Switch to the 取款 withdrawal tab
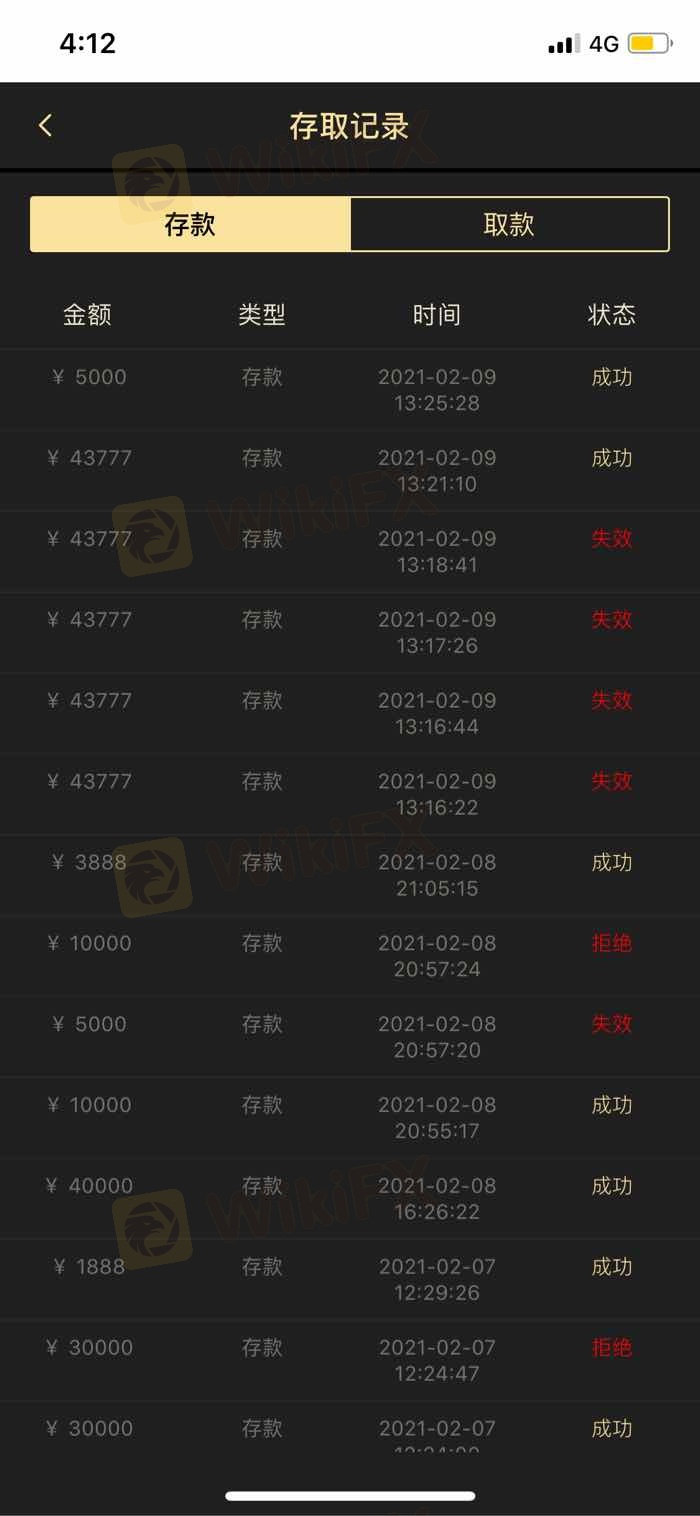The height and width of the screenshot is (1516, 700). coord(509,224)
